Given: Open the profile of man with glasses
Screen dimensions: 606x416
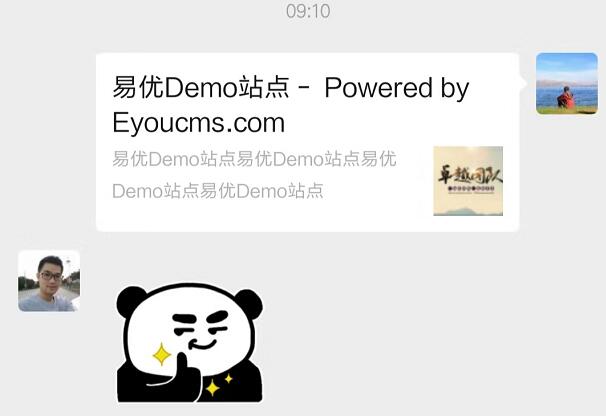Looking at the screenshot, I should click(48, 281).
